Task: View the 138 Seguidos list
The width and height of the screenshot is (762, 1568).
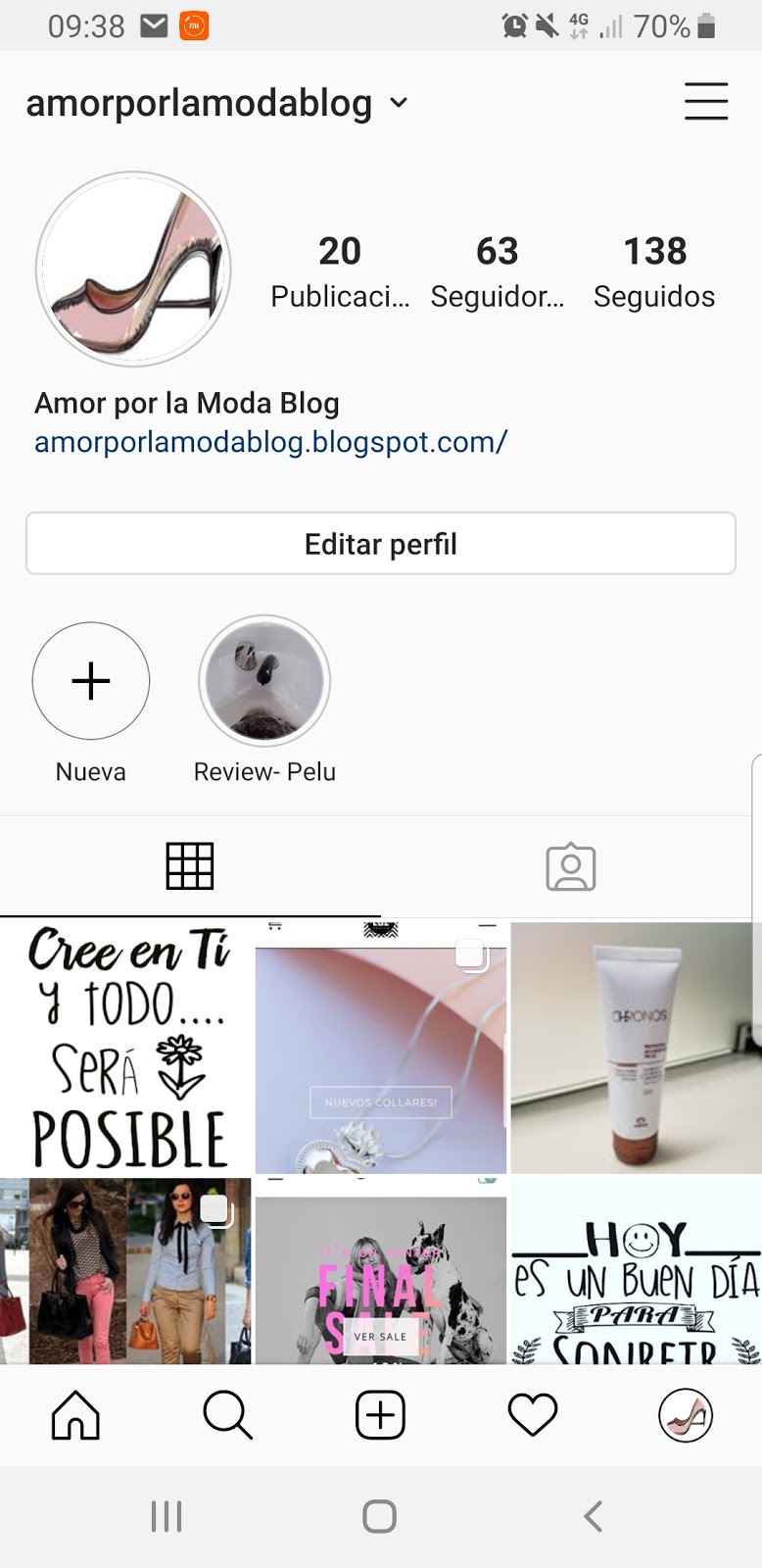Action: (654, 269)
